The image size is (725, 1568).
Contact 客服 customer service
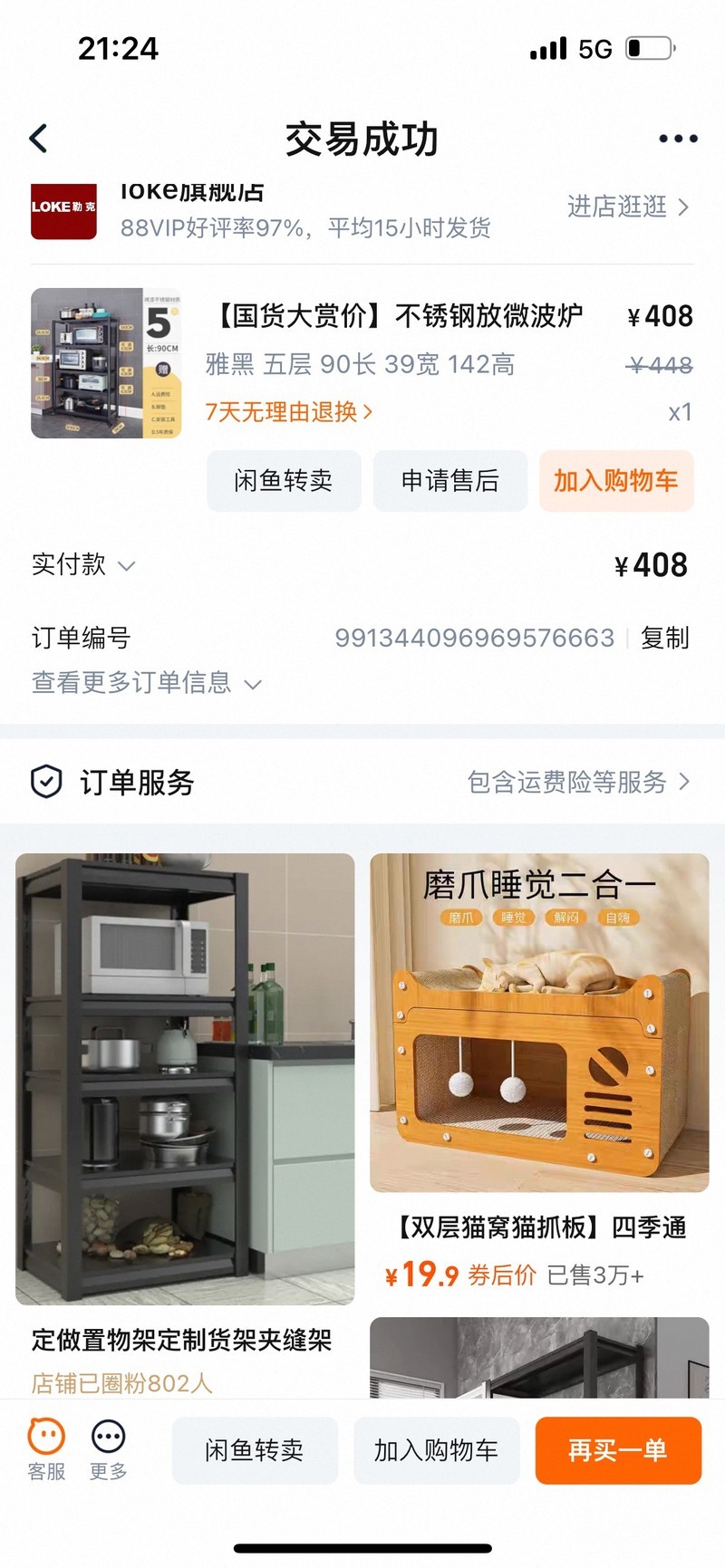[46, 1449]
